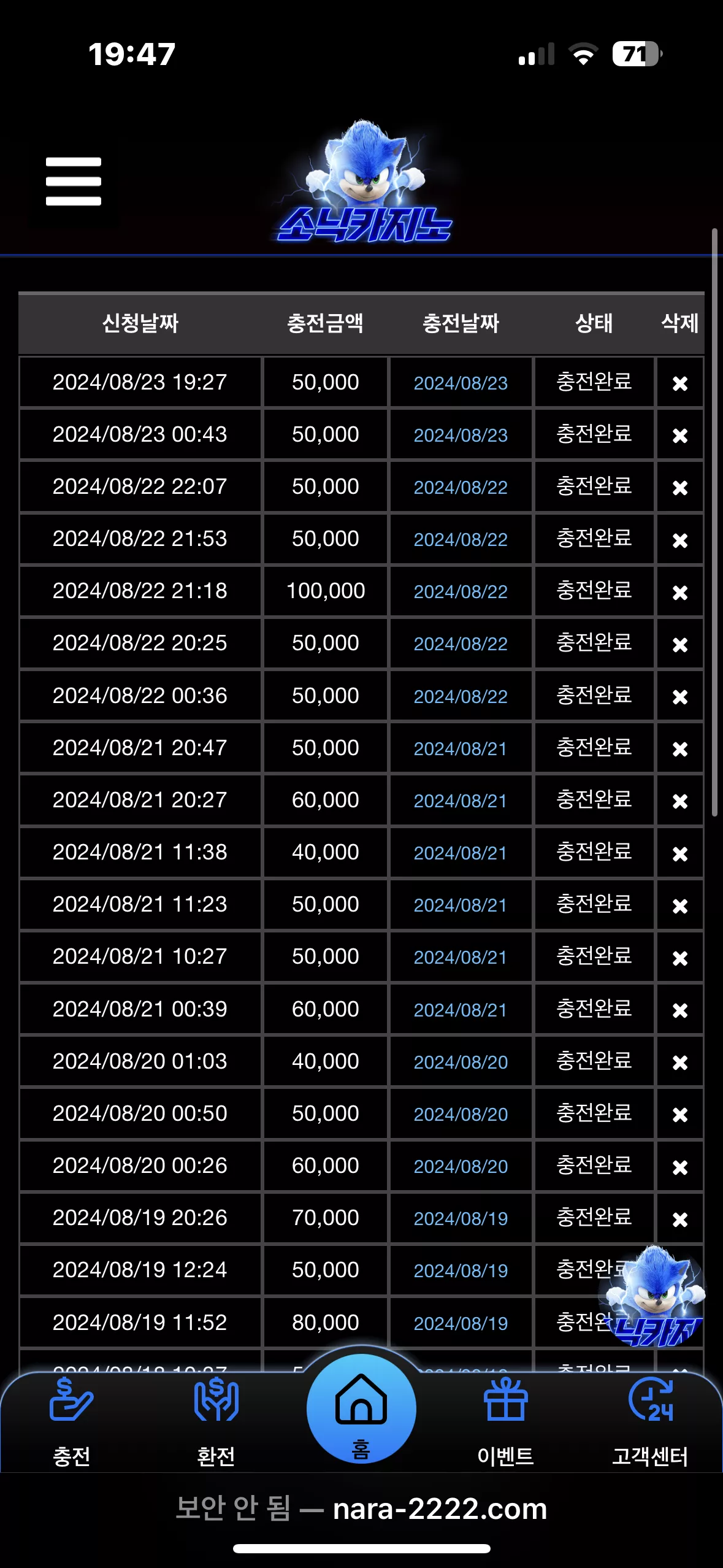Viewport: 723px width, 1568px height.
Task: Remove the 2024/08/22 21:53 entry
Action: pos(680,540)
